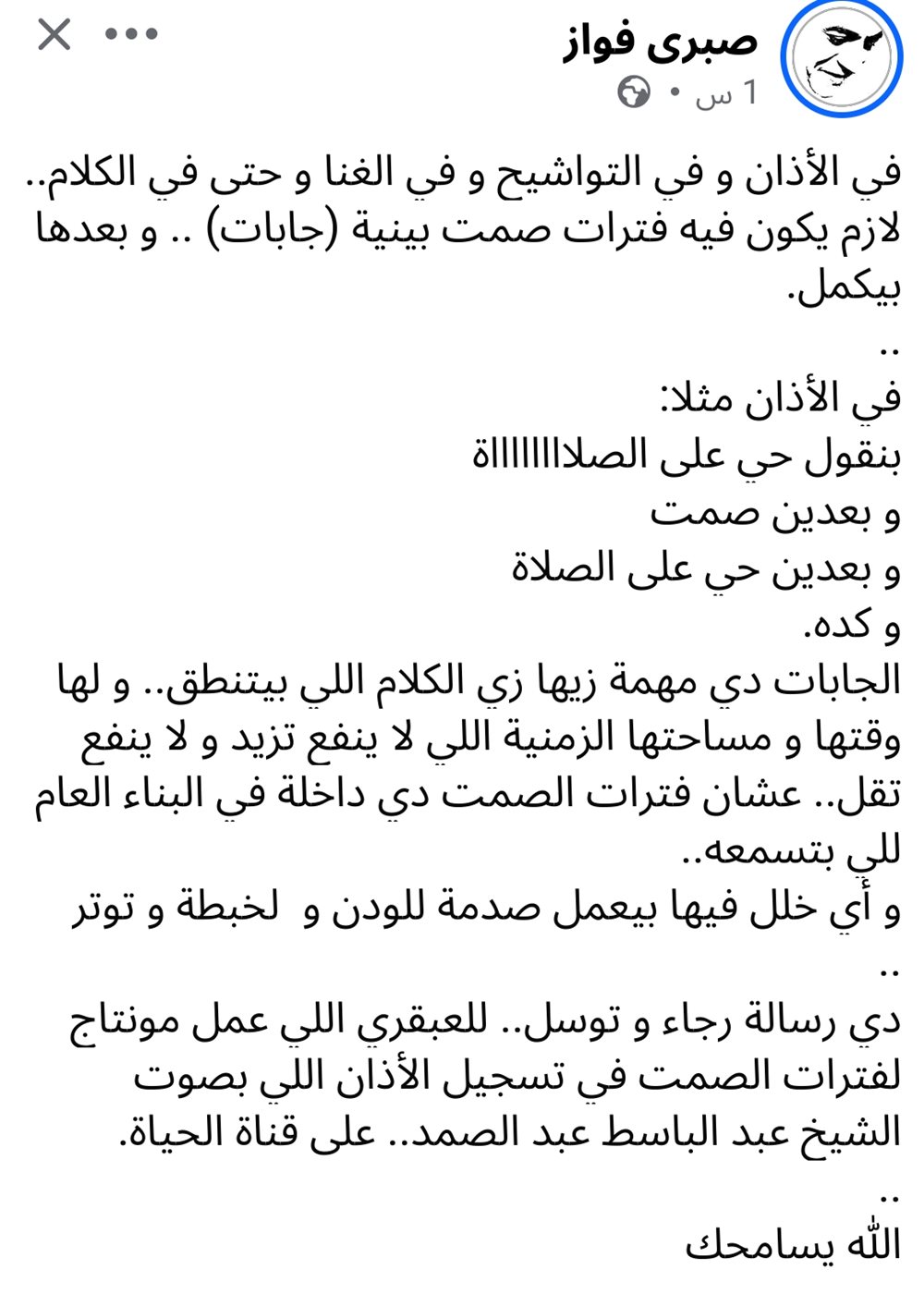The image size is (924, 1294).
Task: Dismiss the post with the X icon
Action: coord(54,35)
